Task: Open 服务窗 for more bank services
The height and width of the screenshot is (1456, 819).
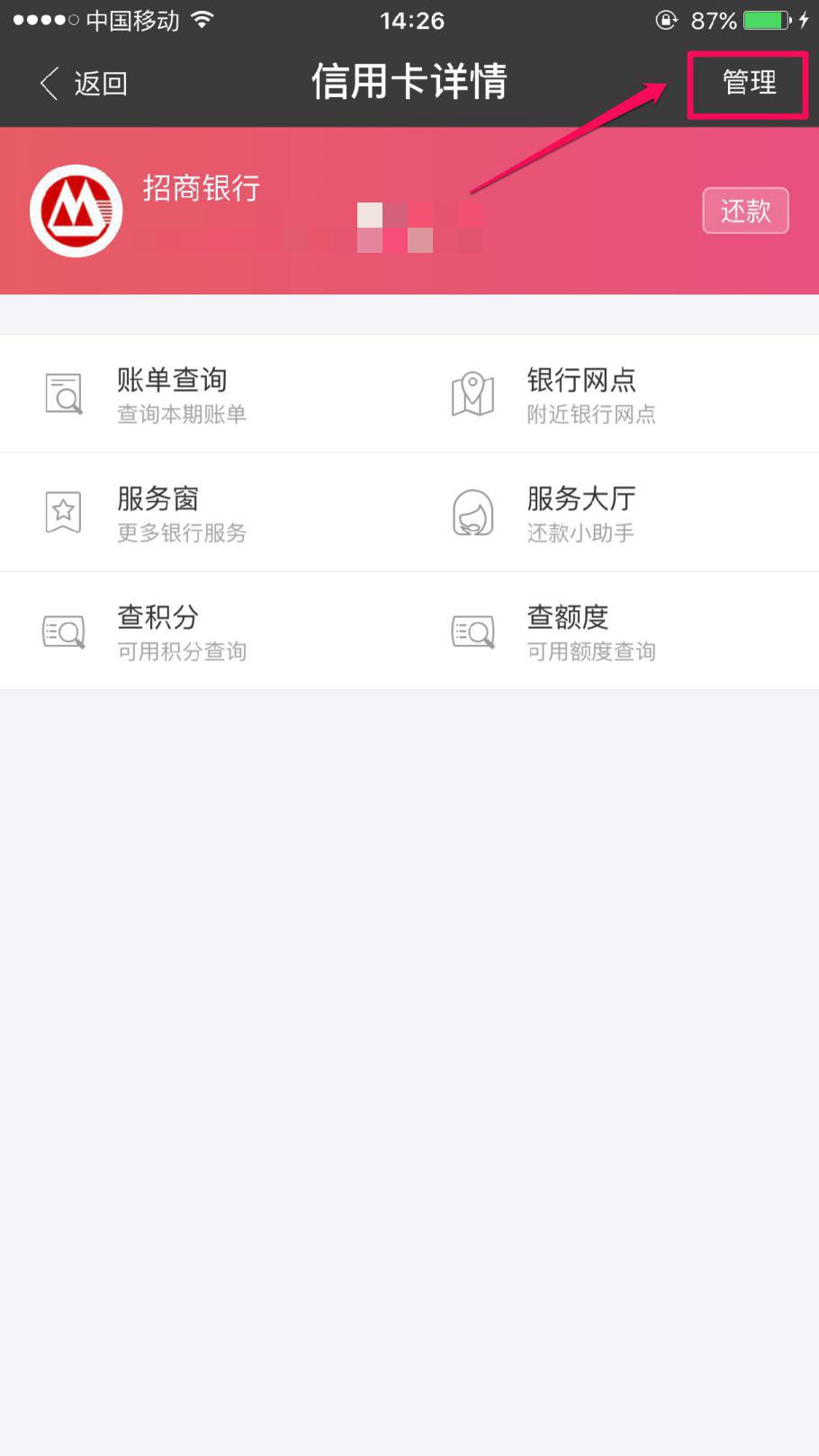Action: click(x=171, y=513)
